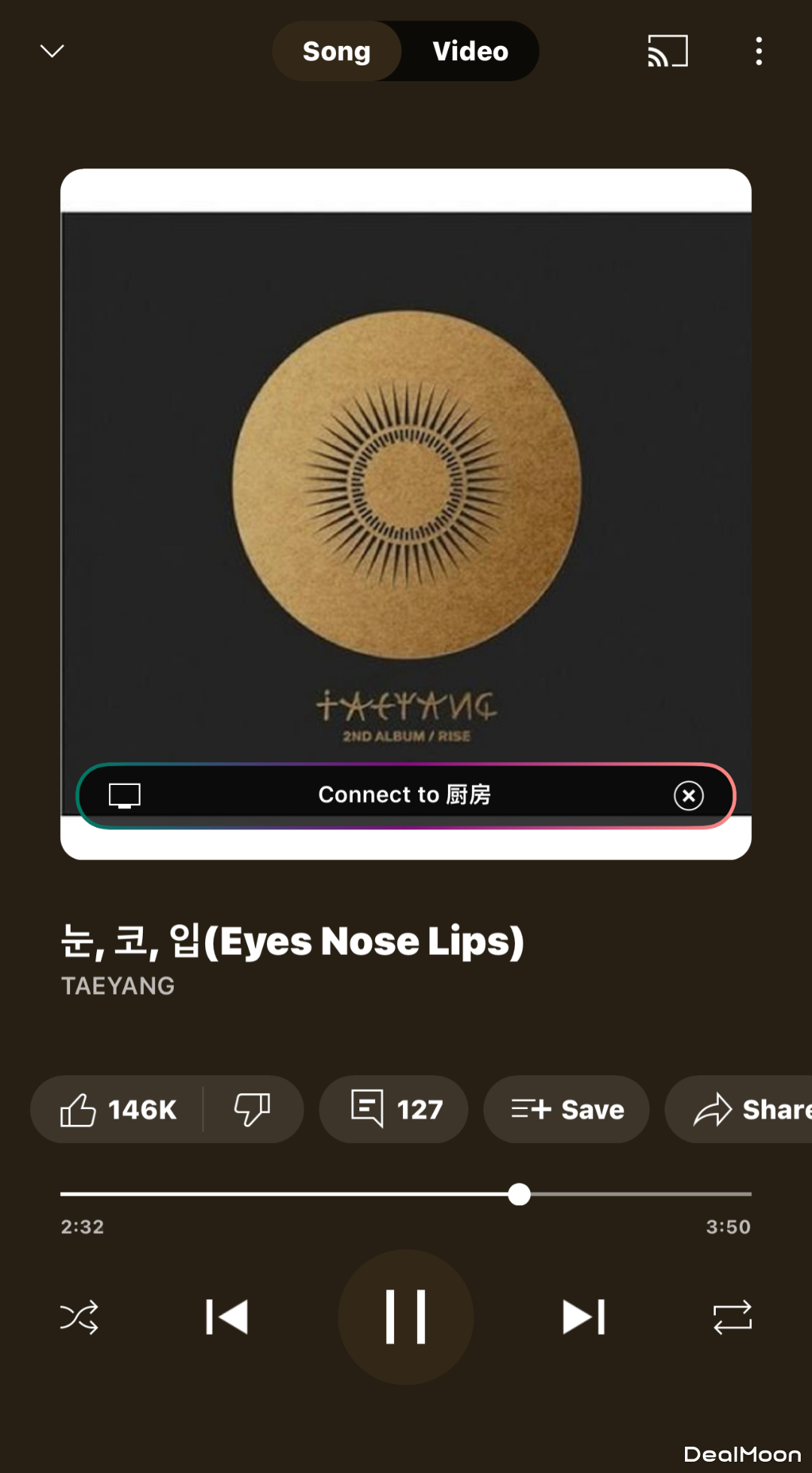Save song to a playlist
The width and height of the screenshot is (812, 1473).
[x=566, y=1109]
